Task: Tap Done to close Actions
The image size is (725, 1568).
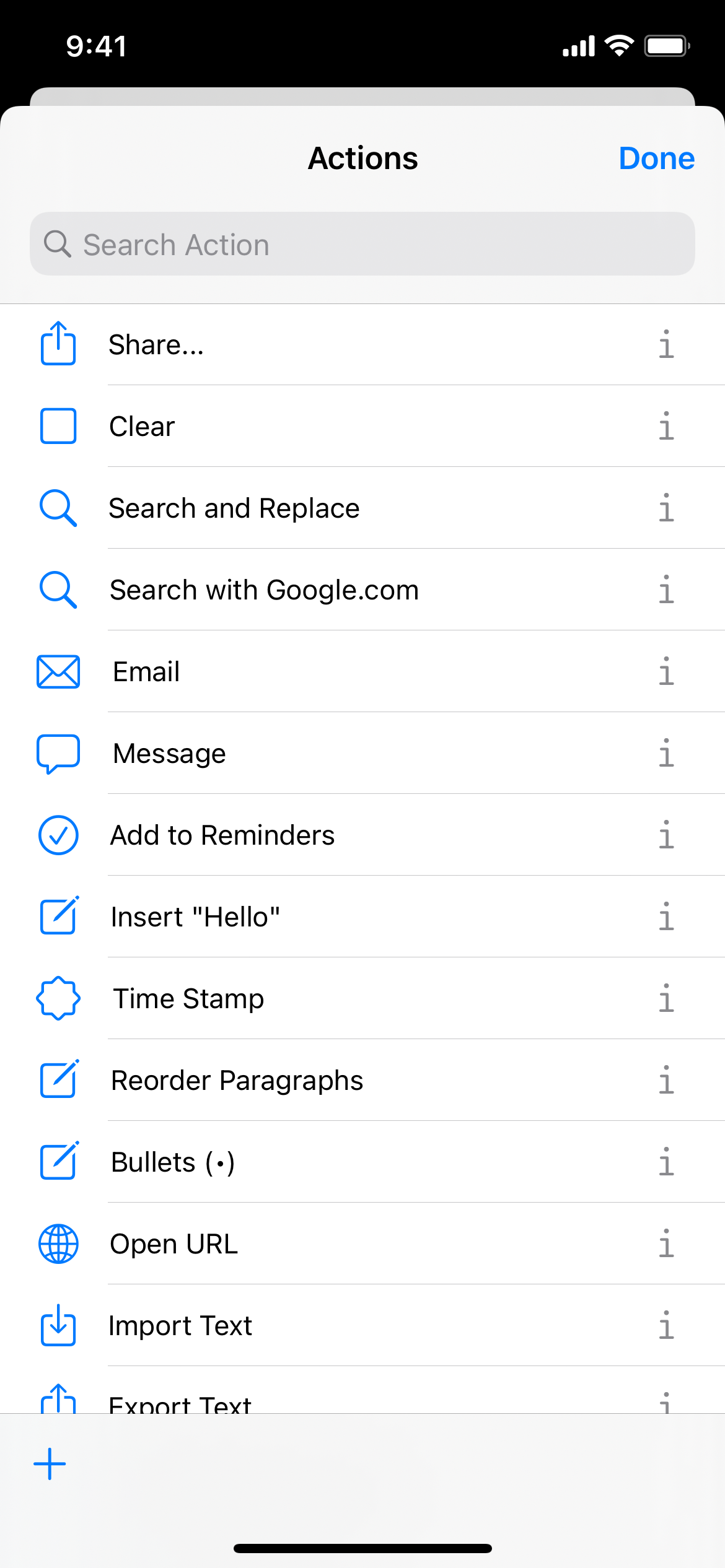Action: (x=656, y=159)
